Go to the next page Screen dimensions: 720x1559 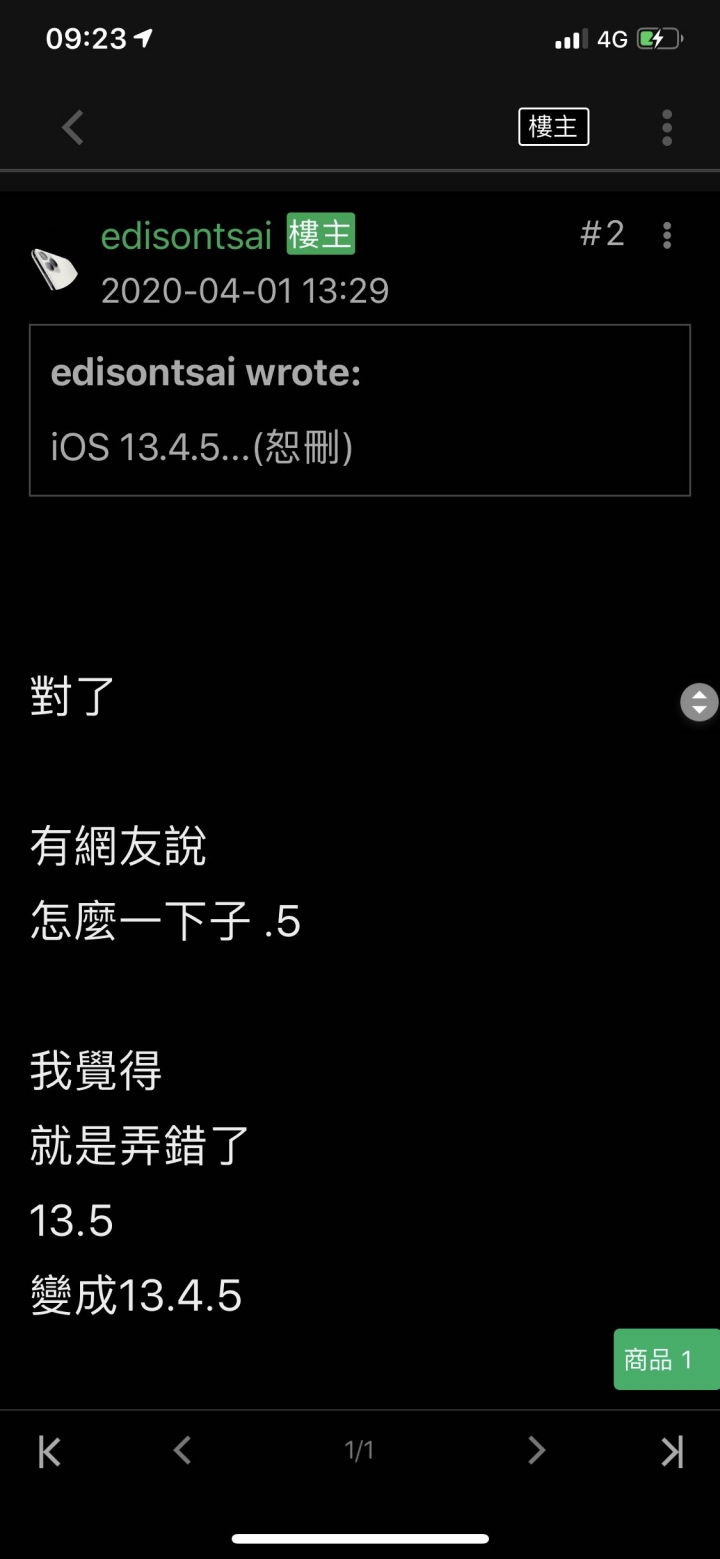(537, 1450)
